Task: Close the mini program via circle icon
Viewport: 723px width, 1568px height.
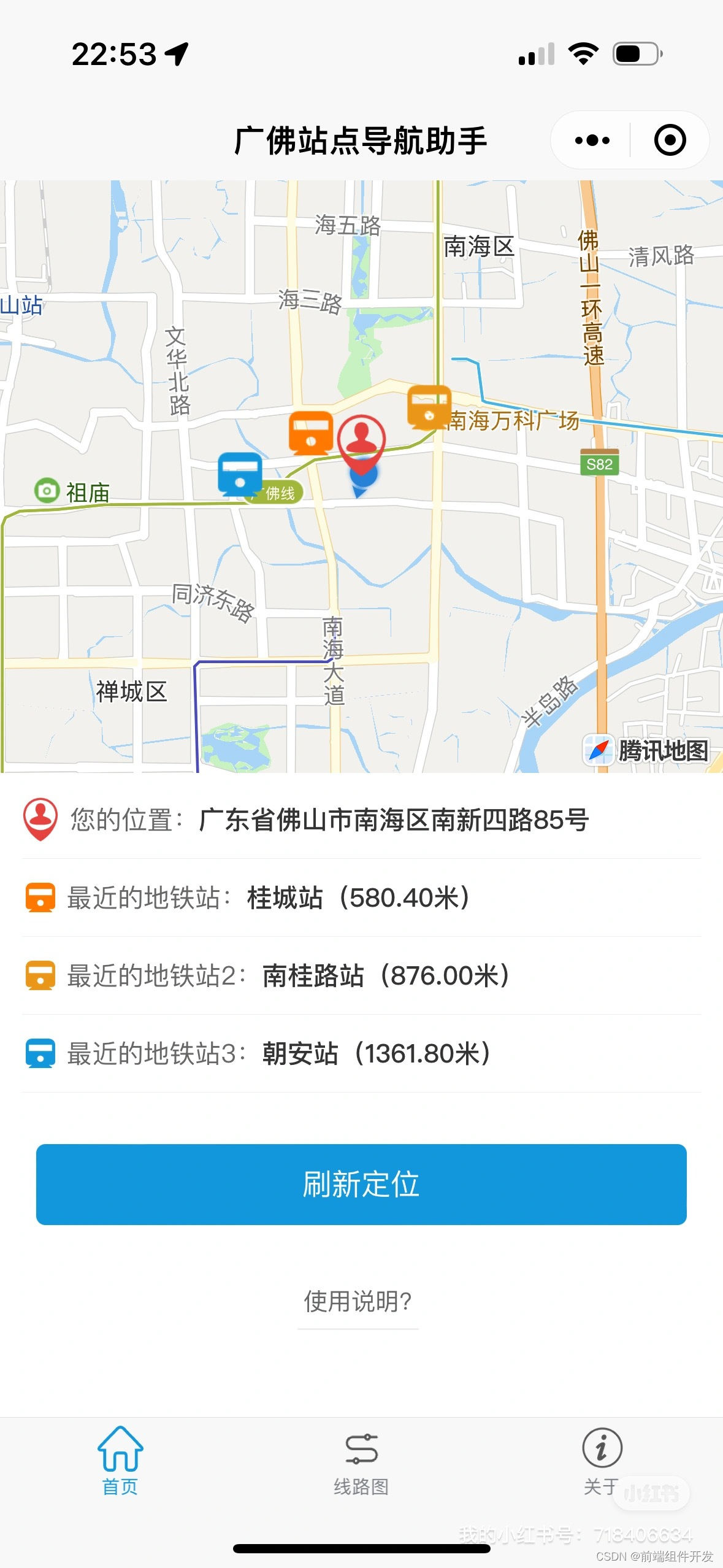Action: click(670, 140)
